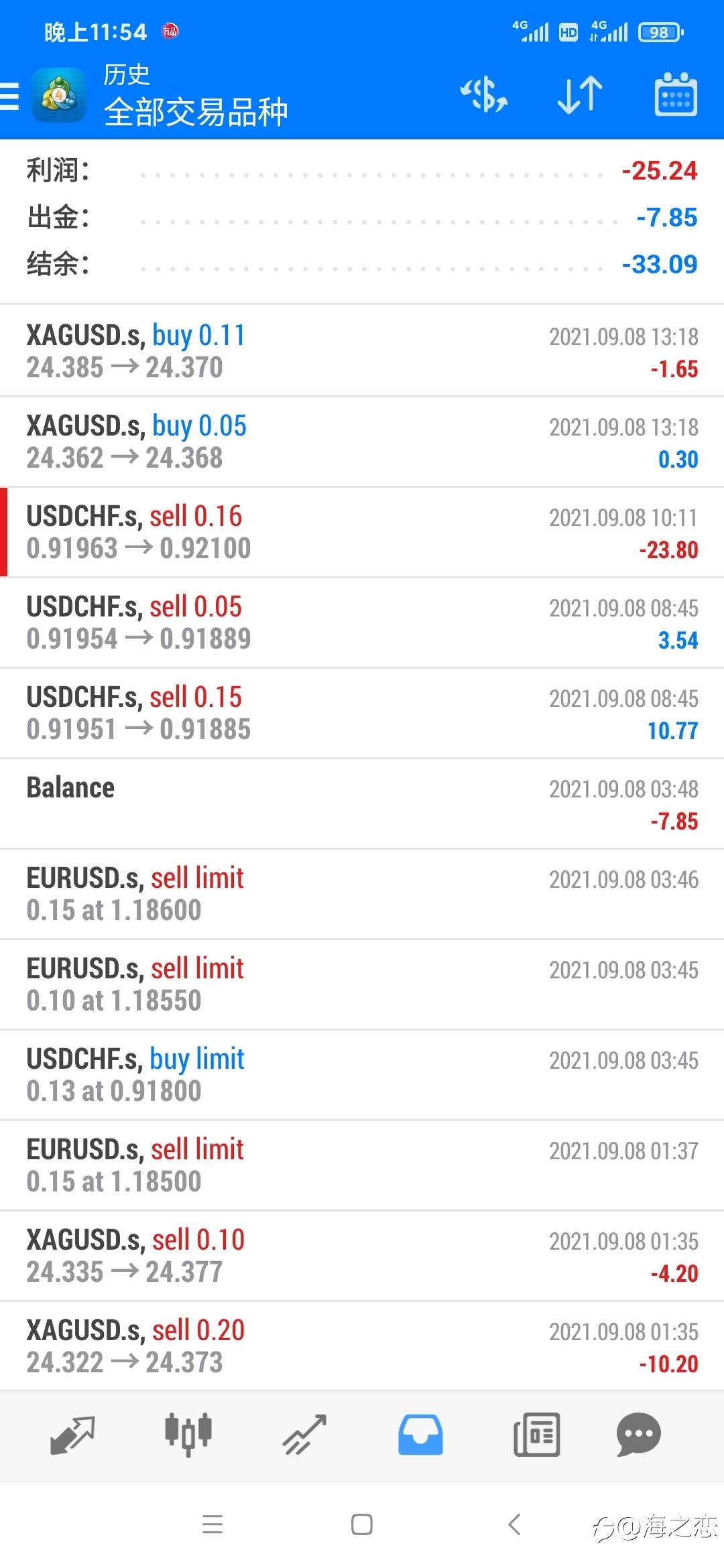Open the XAGUSD.s buy 0.11 trade
The height and width of the screenshot is (1568, 724).
coord(362,351)
